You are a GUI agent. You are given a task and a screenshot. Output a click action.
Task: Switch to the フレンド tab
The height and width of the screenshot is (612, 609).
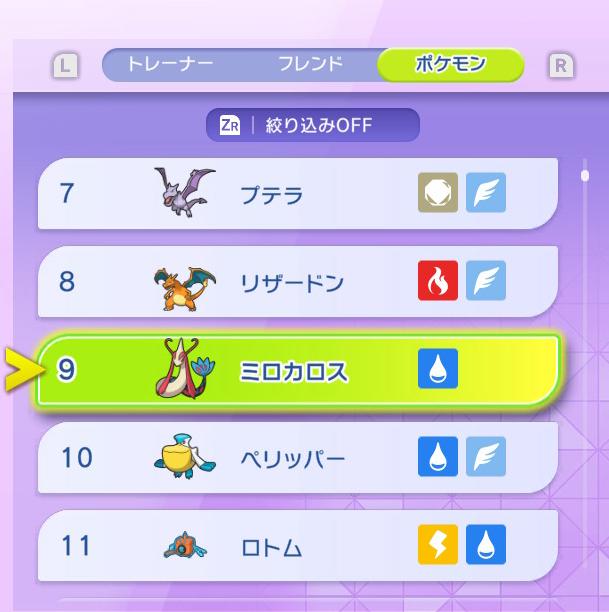pyautogui.click(x=310, y=65)
